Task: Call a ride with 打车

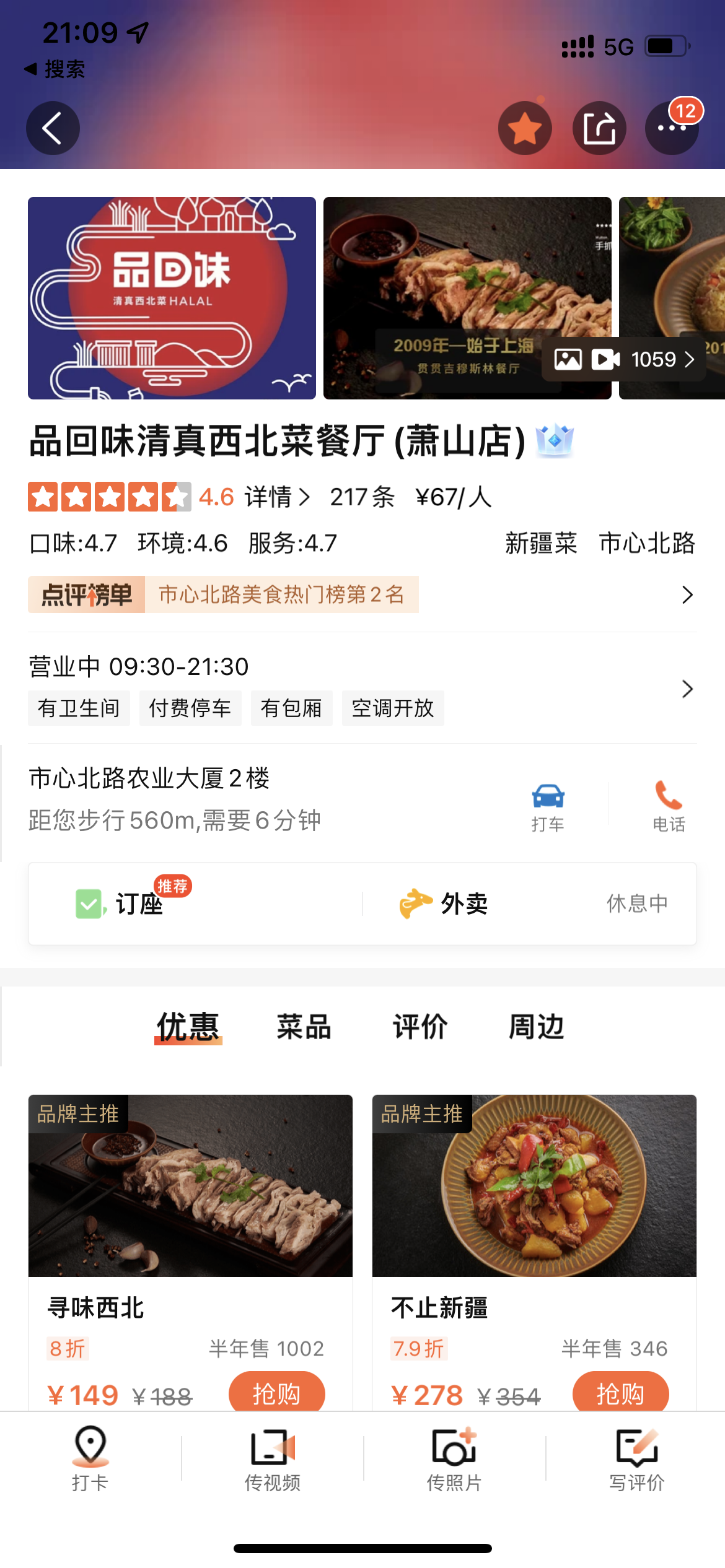Action: click(548, 806)
